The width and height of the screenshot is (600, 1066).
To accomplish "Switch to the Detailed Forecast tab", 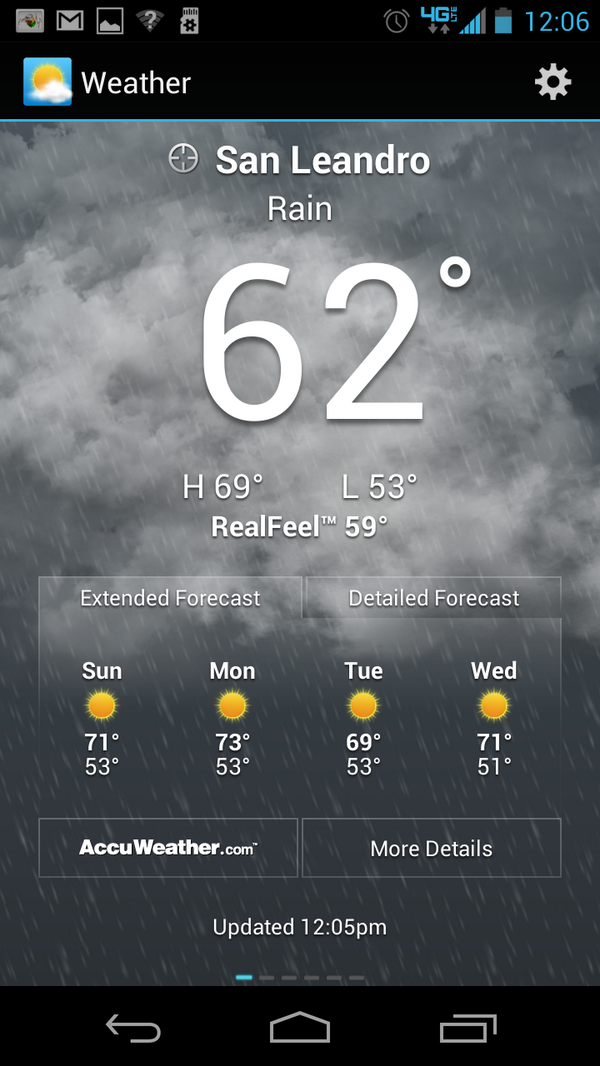I will point(433,598).
